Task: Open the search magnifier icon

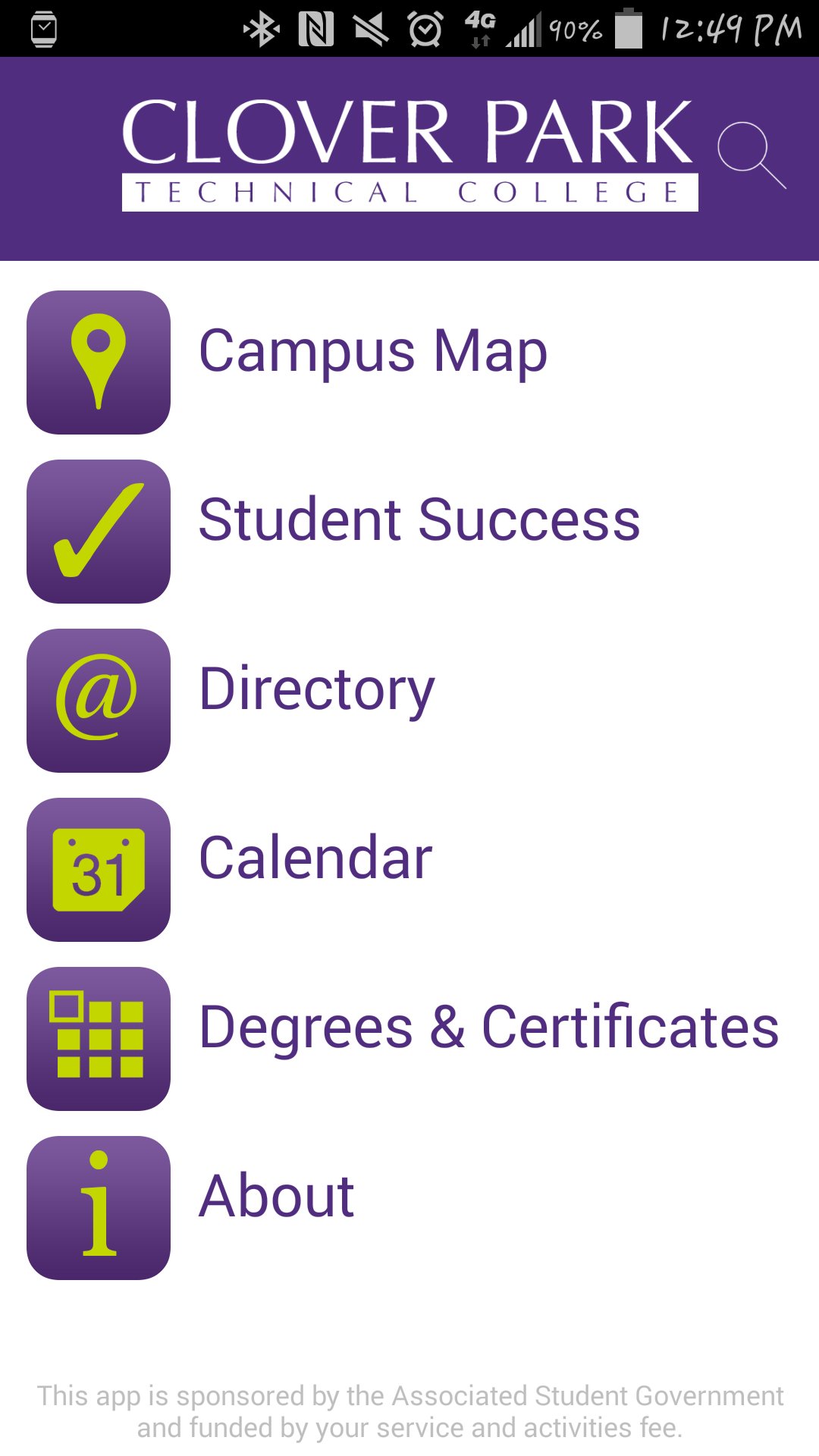Action: coord(750,154)
